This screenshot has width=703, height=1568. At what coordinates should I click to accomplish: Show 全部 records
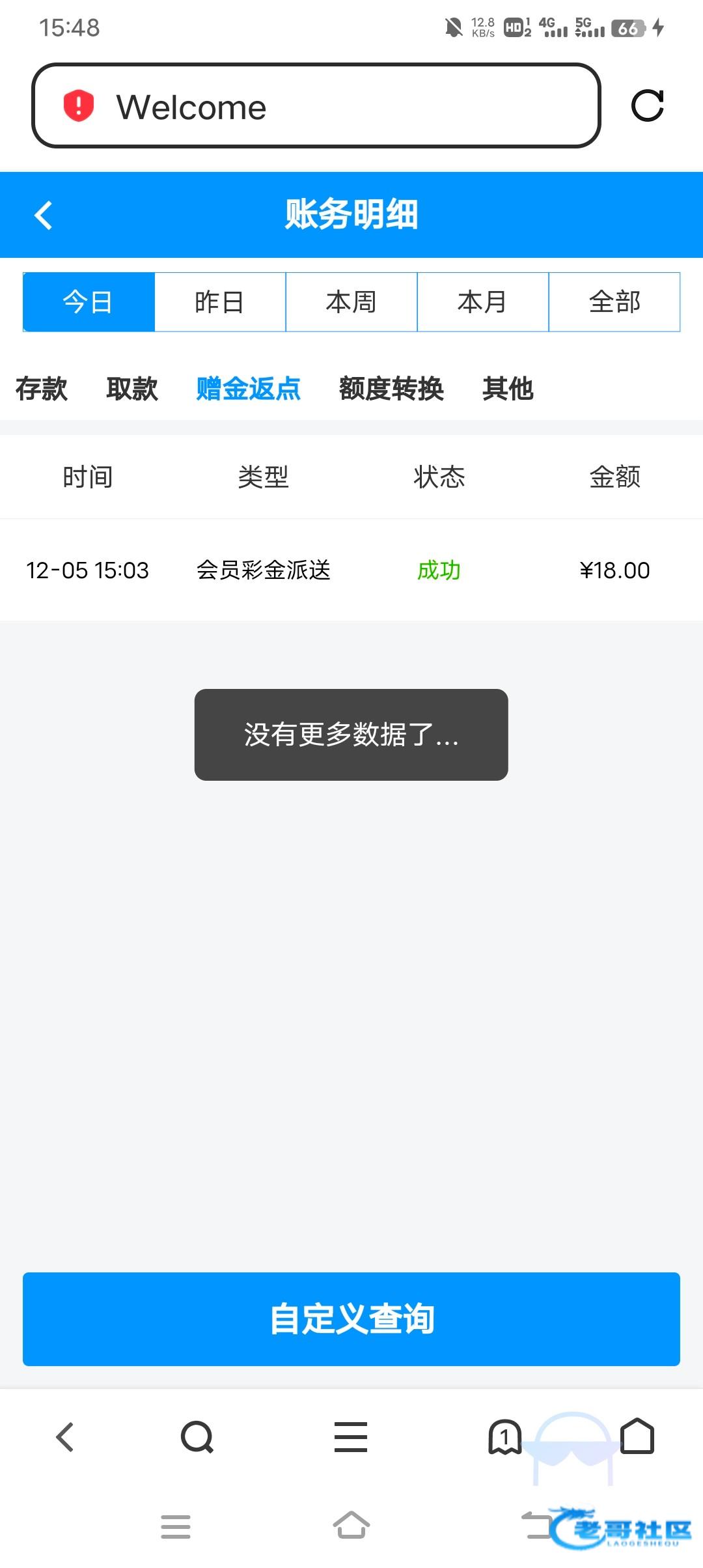click(x=614, y=302)
